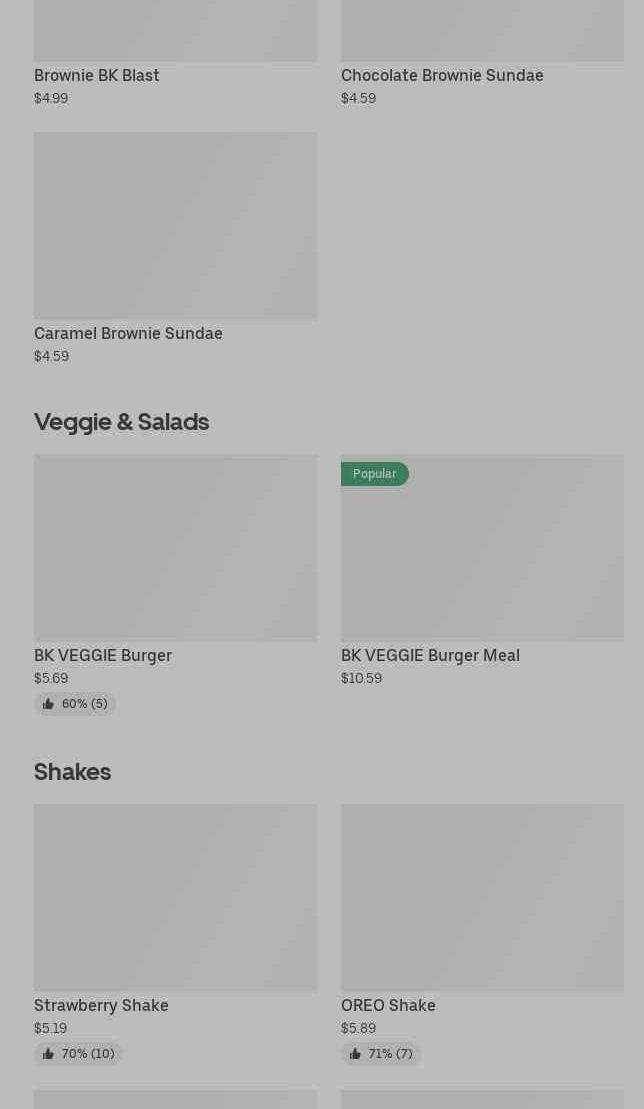Select the Chocolate Brownie Sundae card
The width and height of the screenshot is (644, 1109).
482,53
